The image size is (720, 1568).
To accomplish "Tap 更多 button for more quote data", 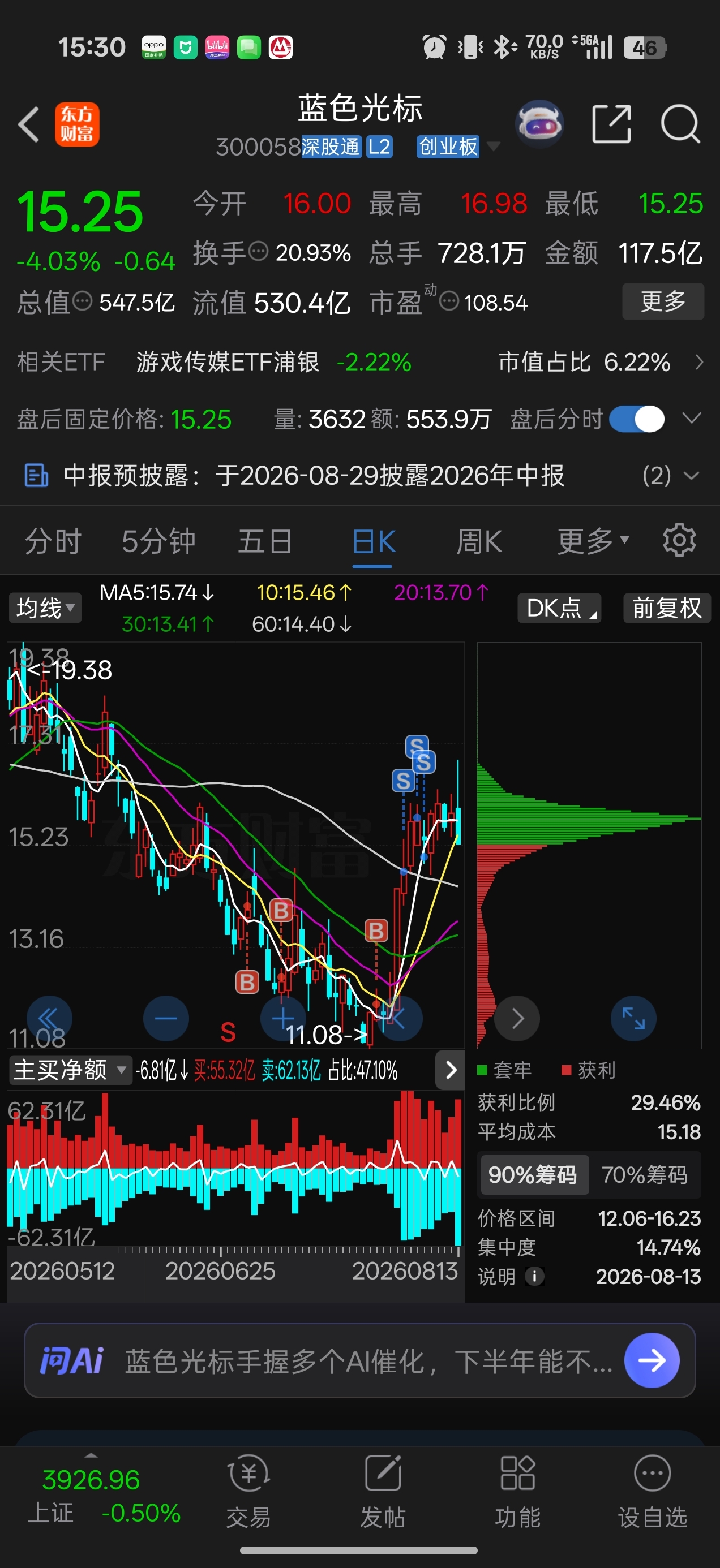I will tap(663, 301).
